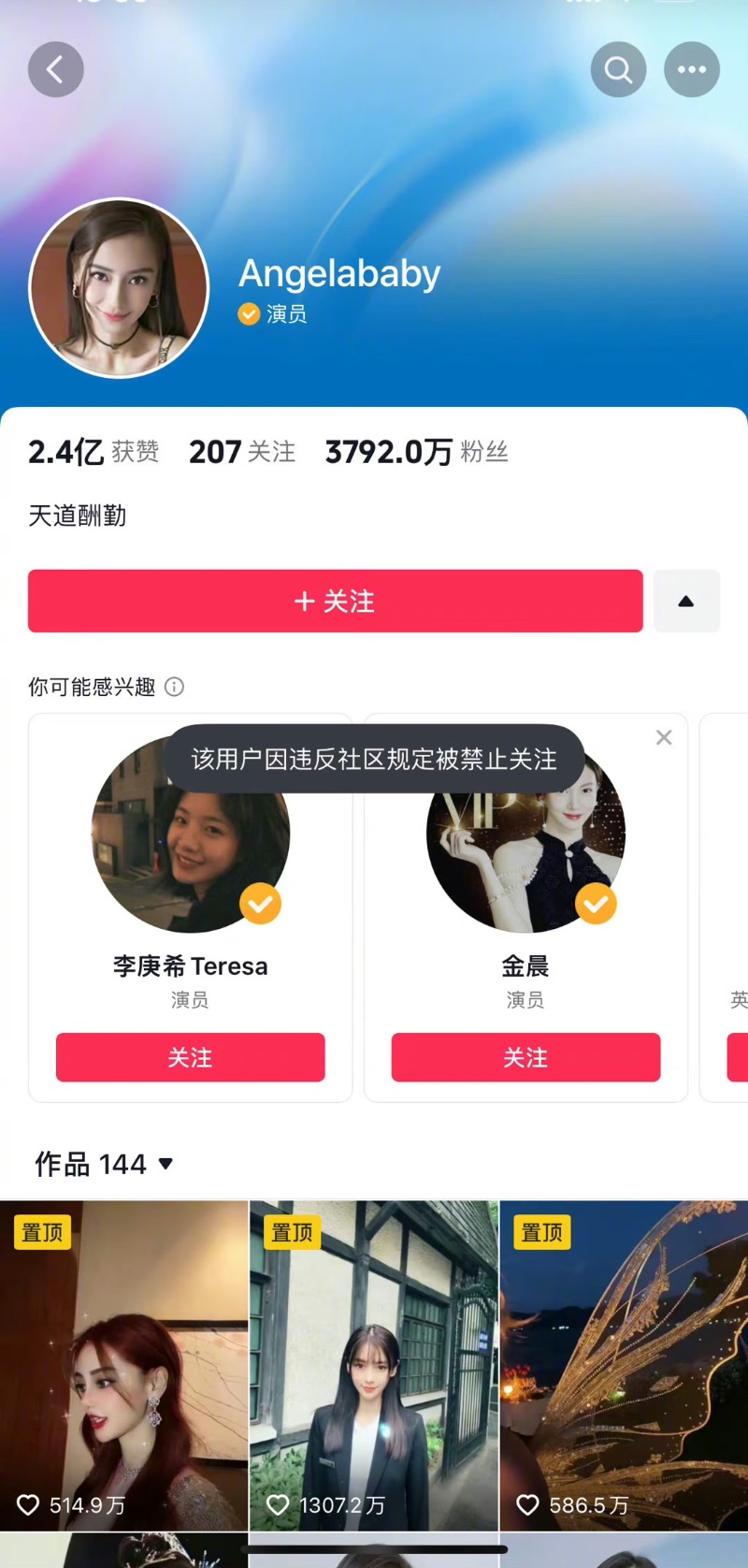Open the three-dot more options menu
Image resolution: width=748 pixels, height=1568 pixels.
692,69
